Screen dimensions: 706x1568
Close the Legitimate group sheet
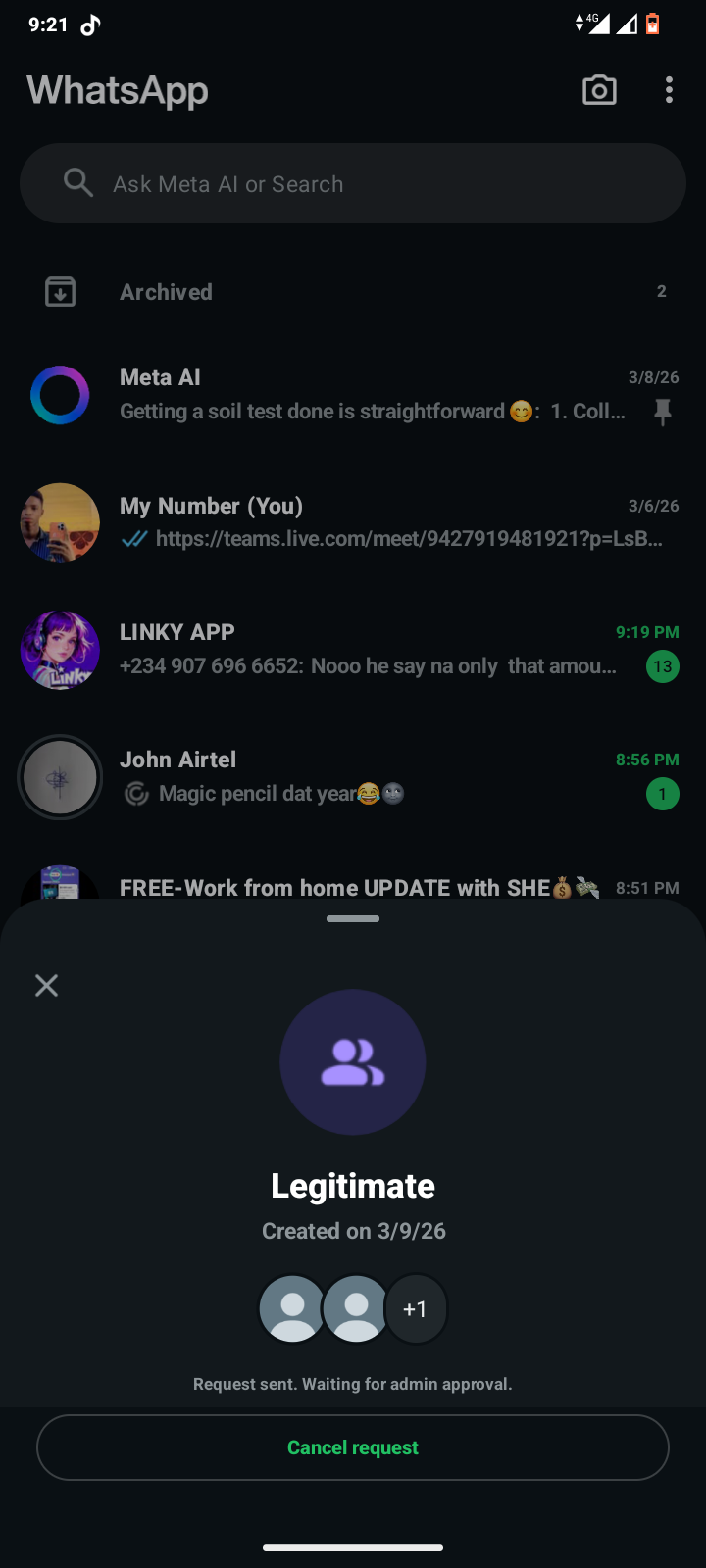pos(46,985)
